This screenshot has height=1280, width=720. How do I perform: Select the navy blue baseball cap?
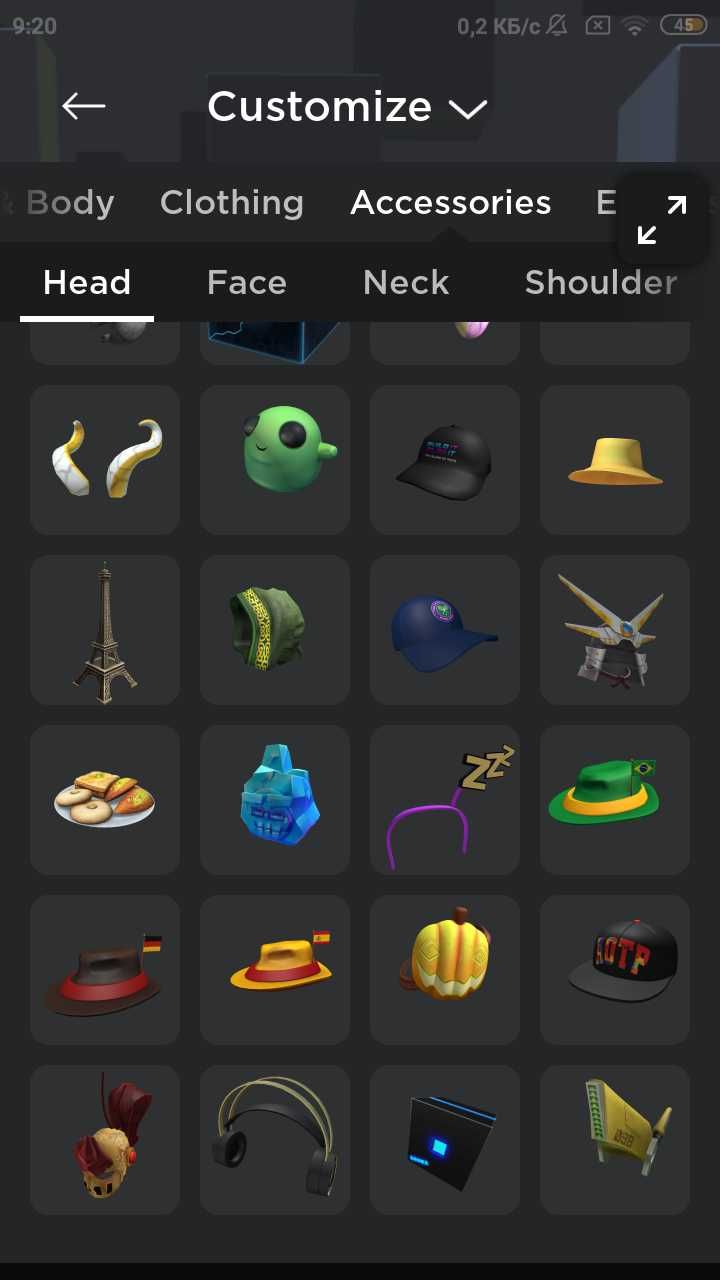[x=445, y=630]
